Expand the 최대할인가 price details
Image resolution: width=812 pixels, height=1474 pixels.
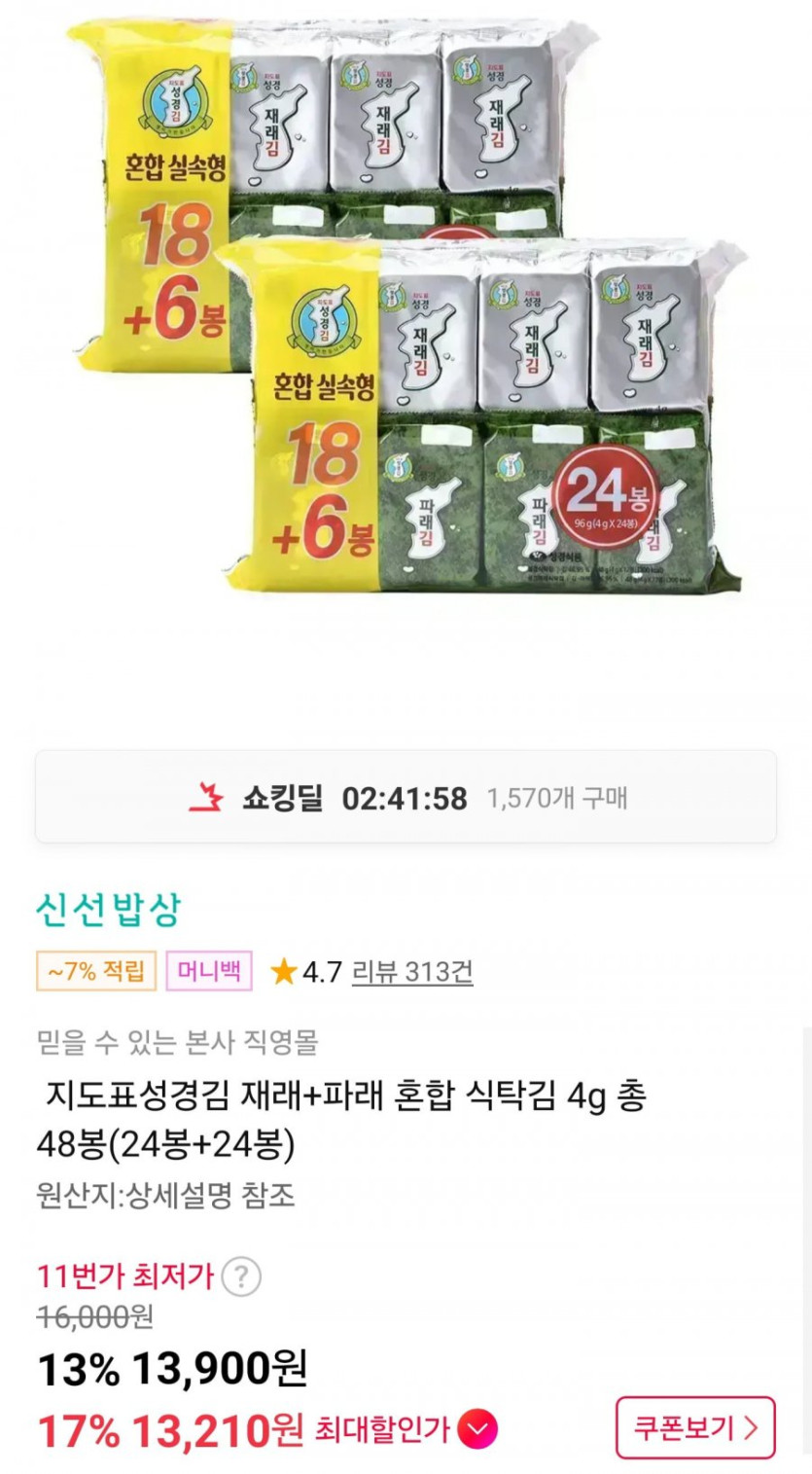[477, 1429]
